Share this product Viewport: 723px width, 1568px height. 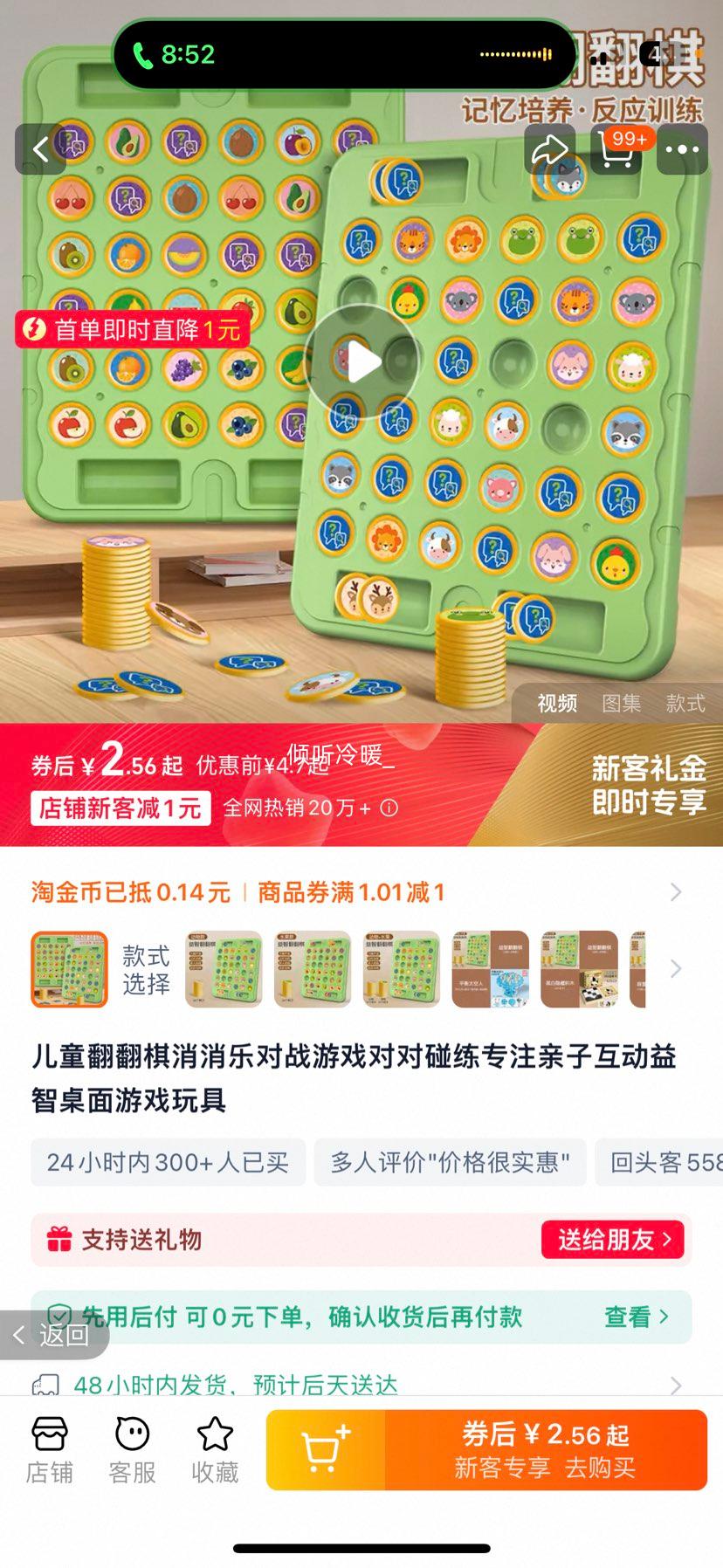tap(550, 149)
